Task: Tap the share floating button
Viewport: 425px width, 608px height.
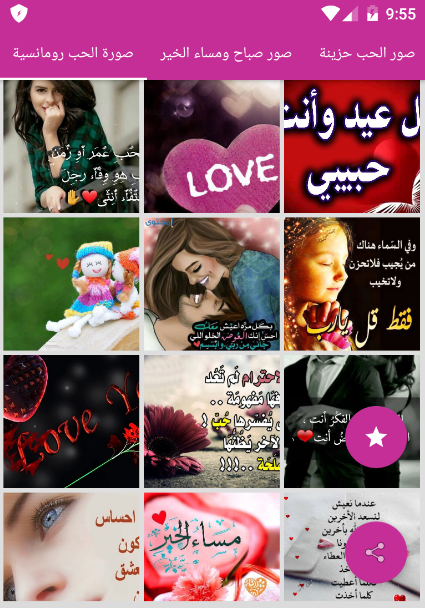Action: (x=376, y=553)
